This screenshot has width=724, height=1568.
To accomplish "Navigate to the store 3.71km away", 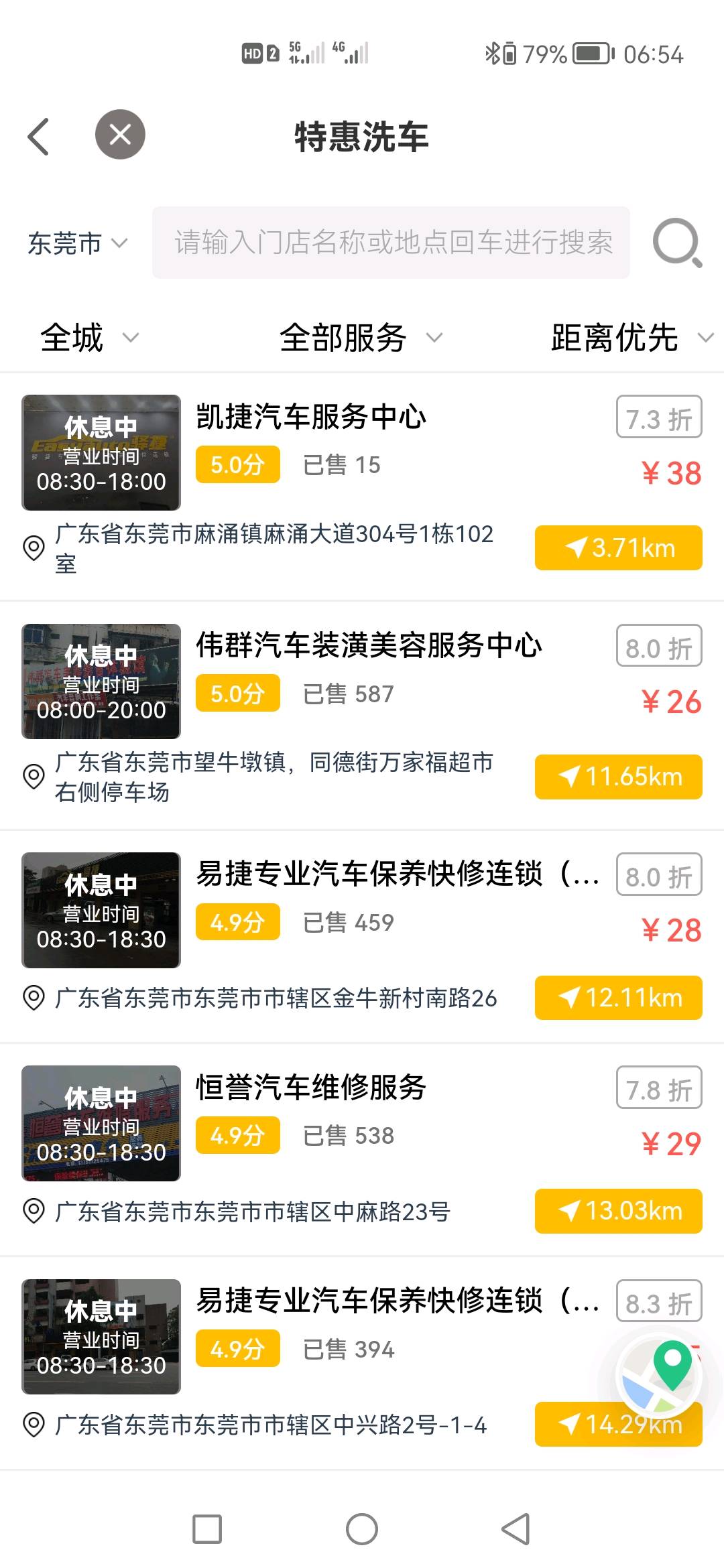I will pos(618,548).
